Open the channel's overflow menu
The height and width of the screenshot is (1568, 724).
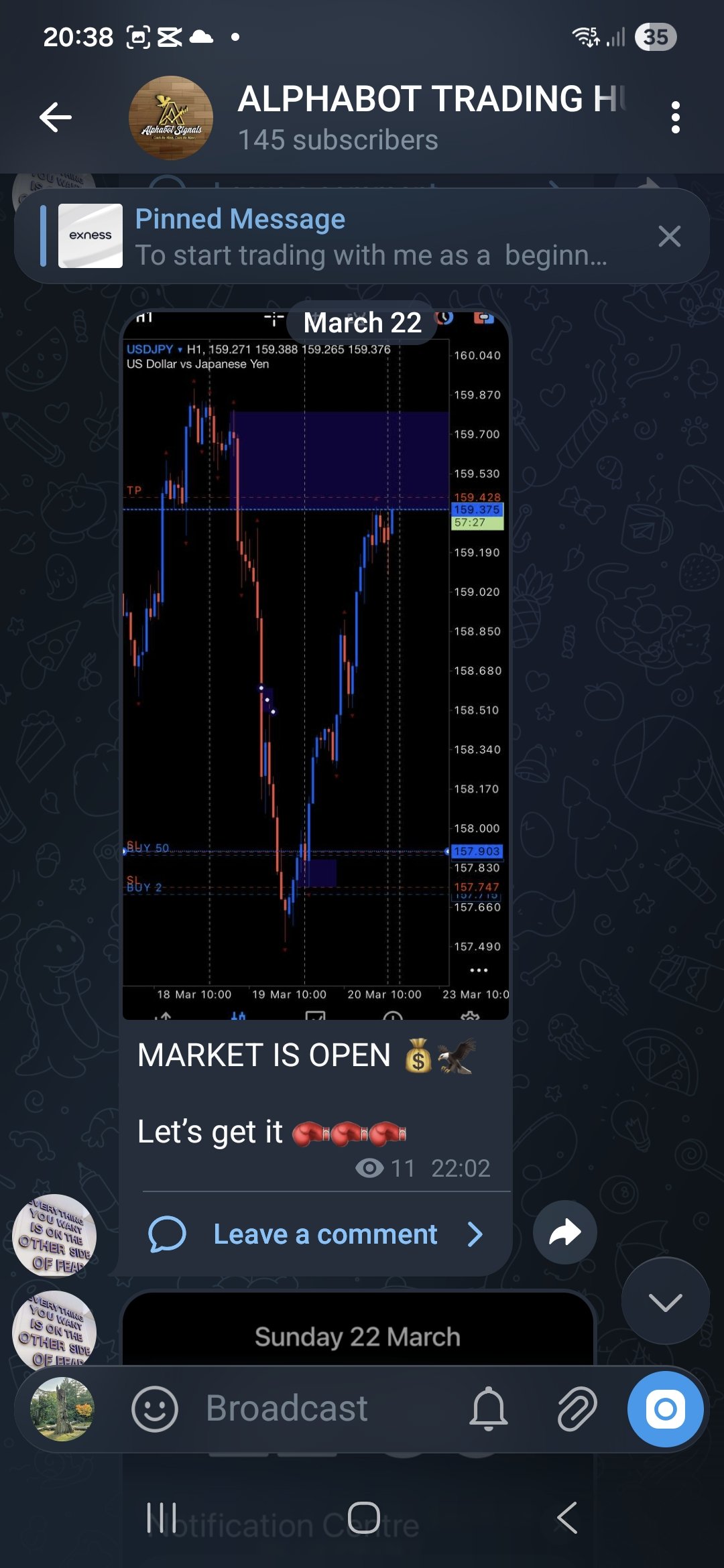(675, 118)
